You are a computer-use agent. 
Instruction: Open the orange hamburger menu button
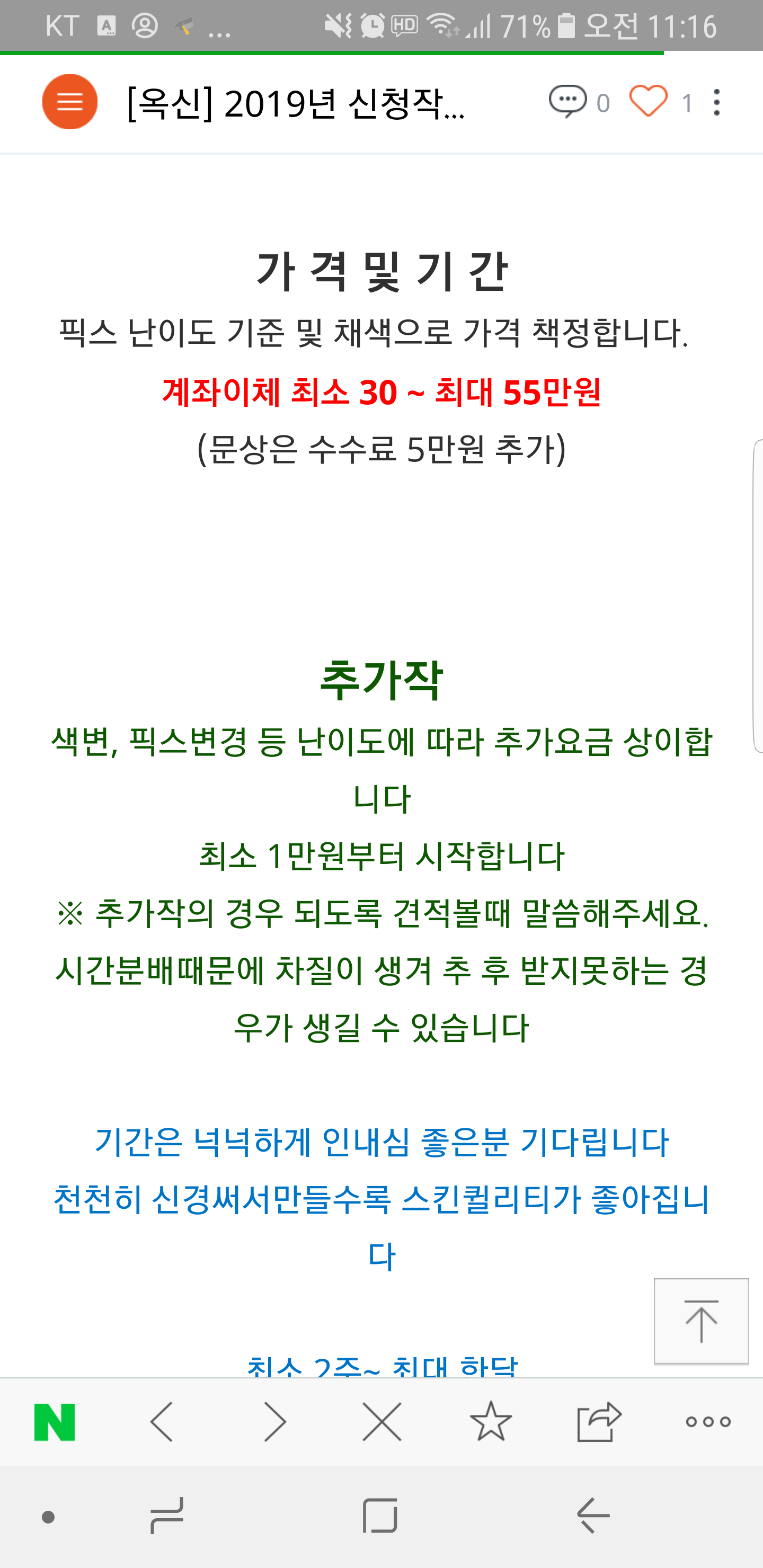70,102
